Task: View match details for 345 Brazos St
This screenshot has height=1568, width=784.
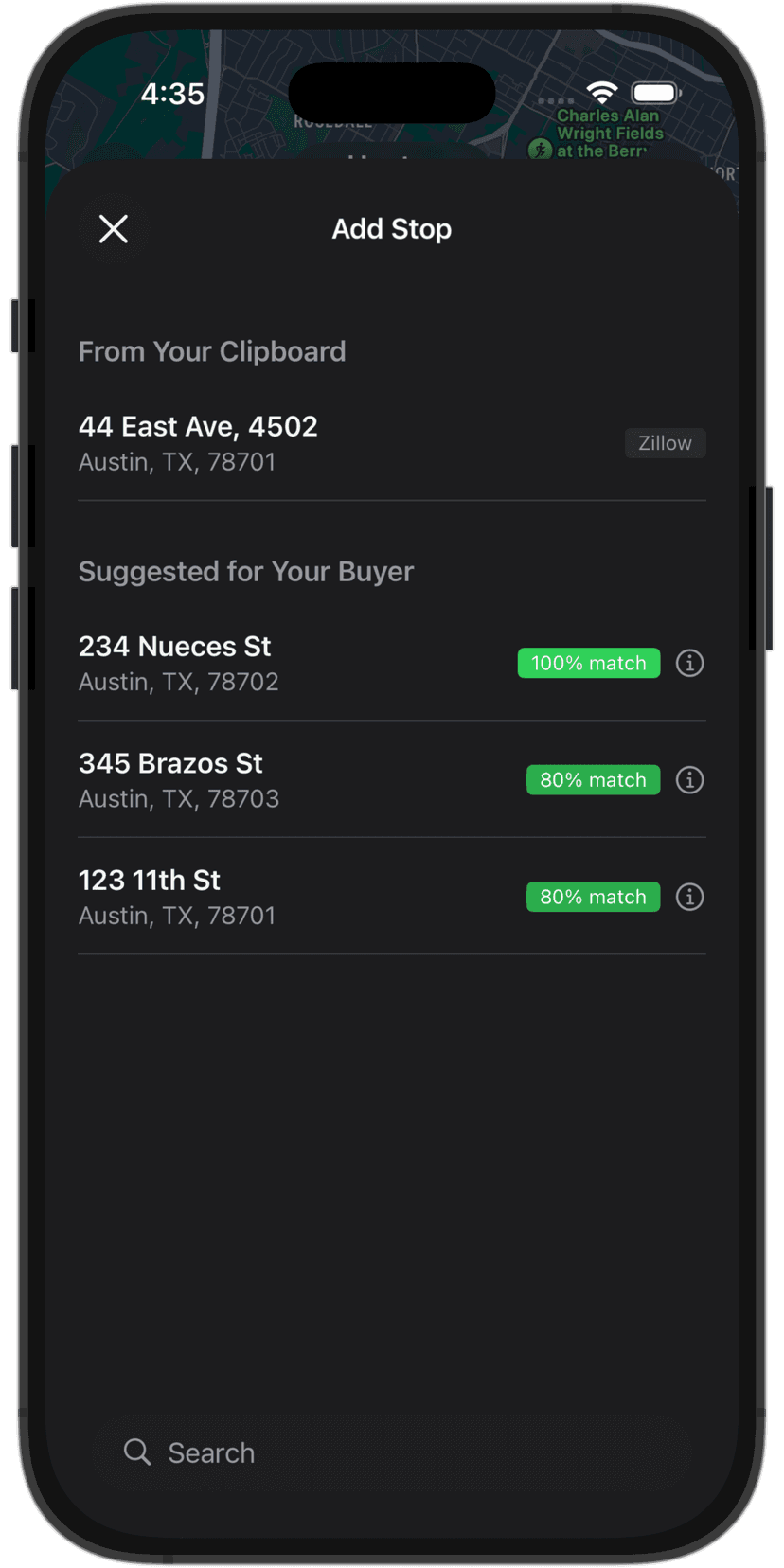Action: tap(689, 780)
